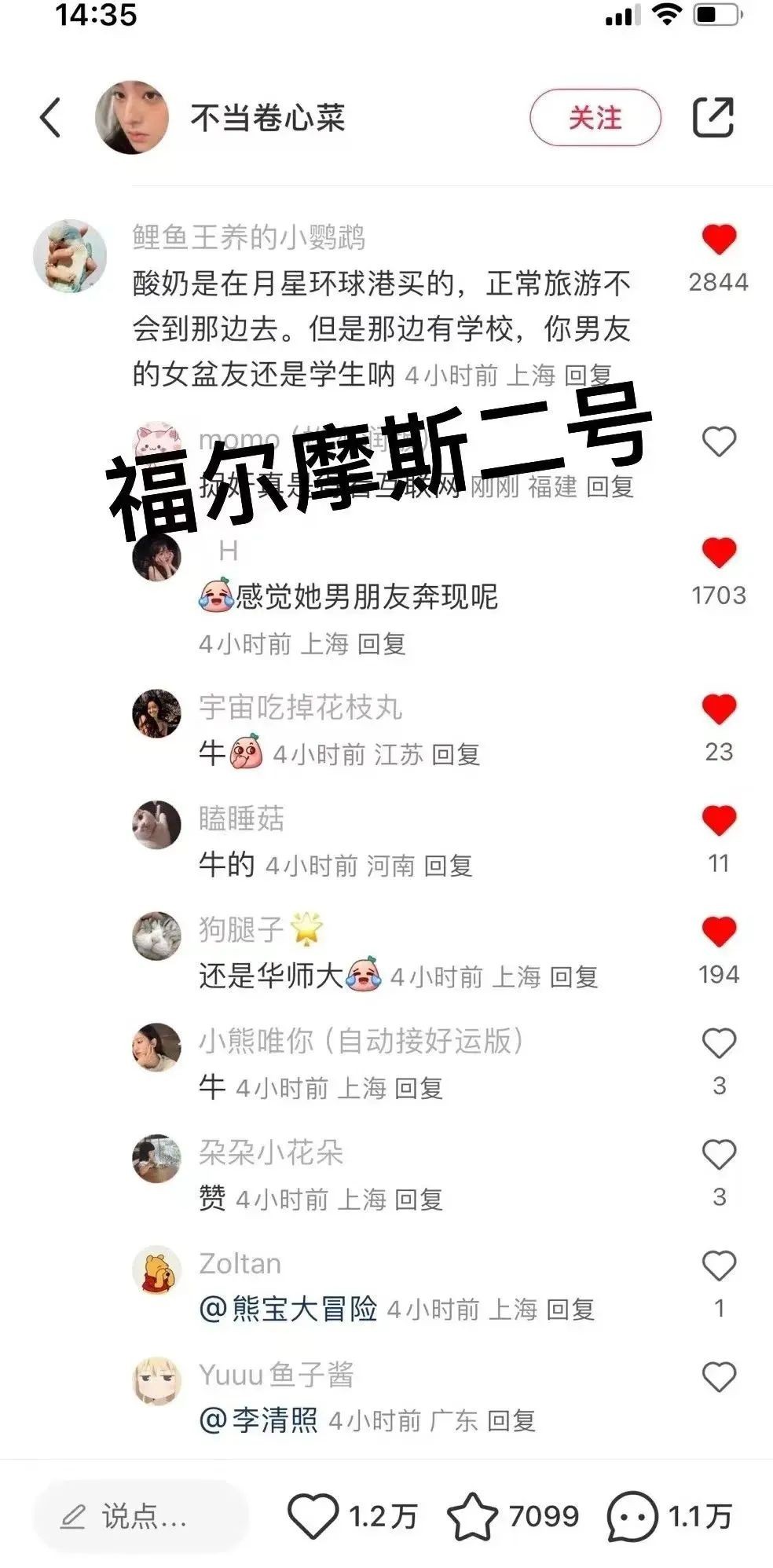Write a comment in the 说点 field
This screenshot has height=1568, width=773.
(141, 1516)
